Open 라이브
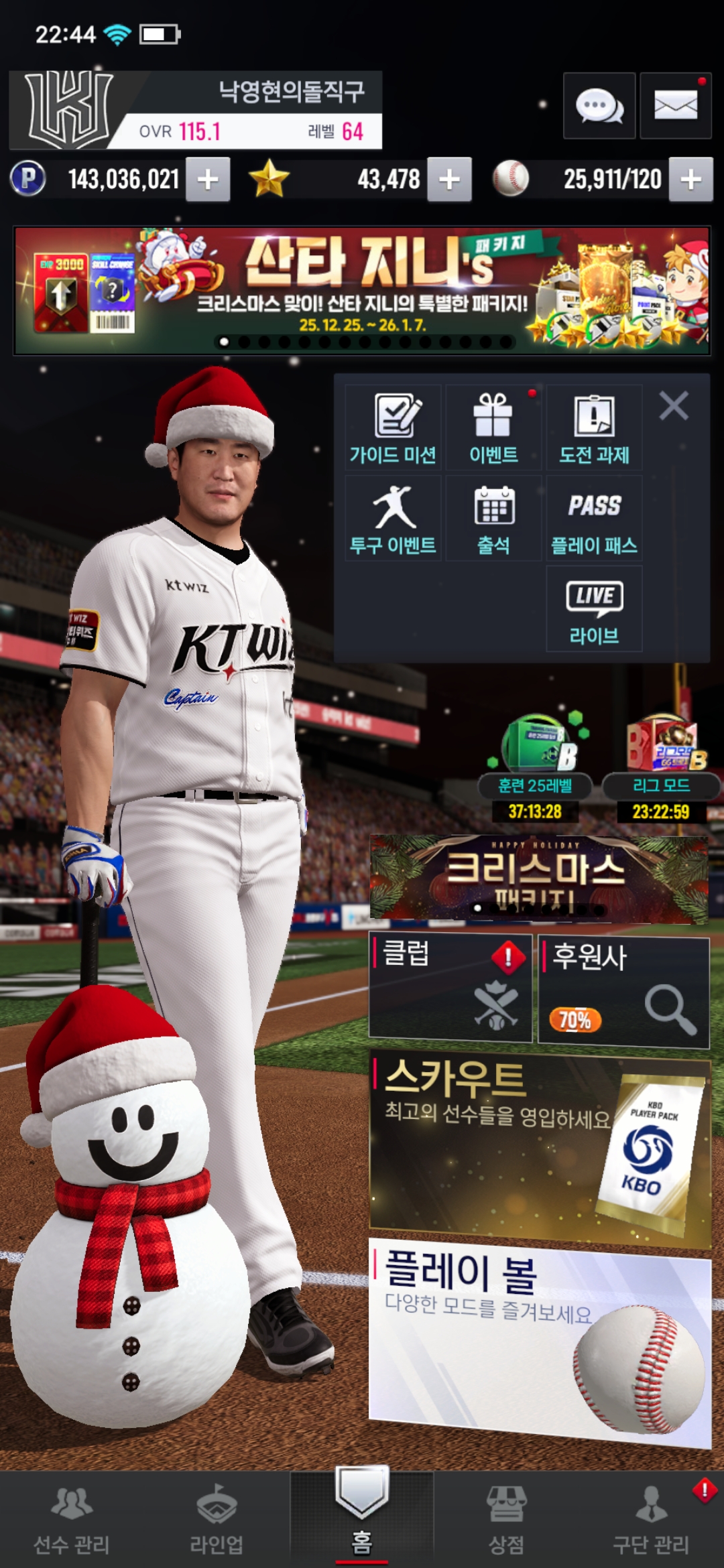724x1568 pixels. [594, 608]
